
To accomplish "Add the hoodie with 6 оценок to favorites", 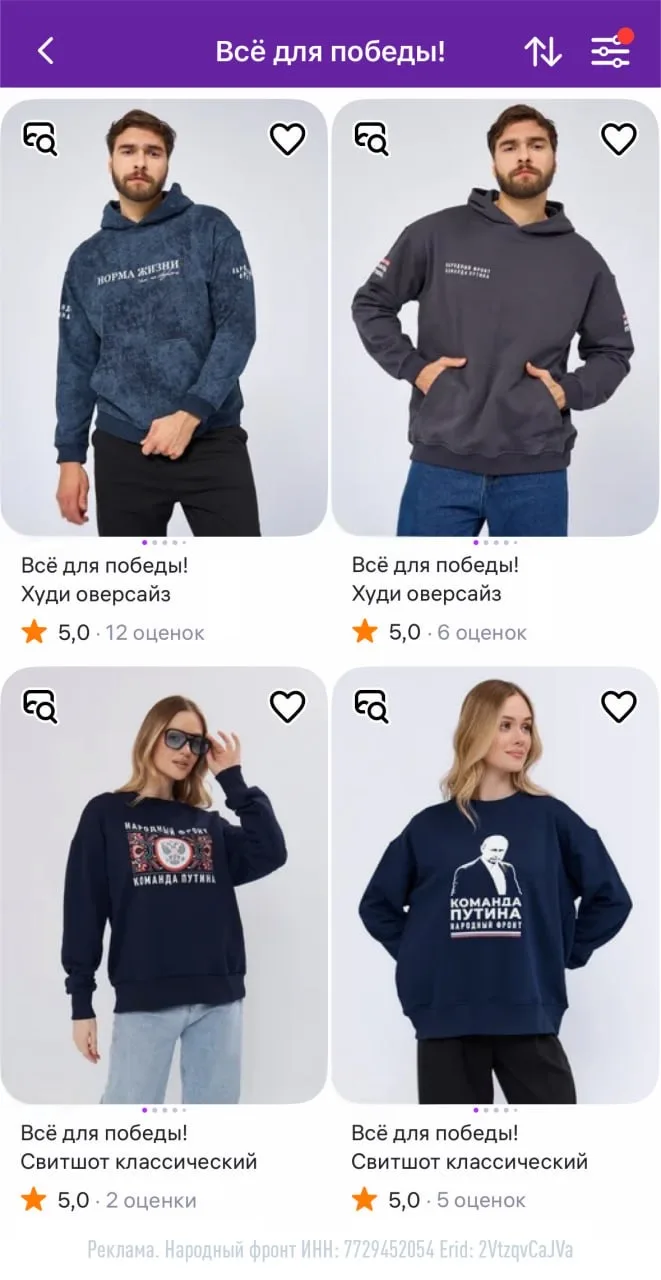I will (x=618, y=140).
